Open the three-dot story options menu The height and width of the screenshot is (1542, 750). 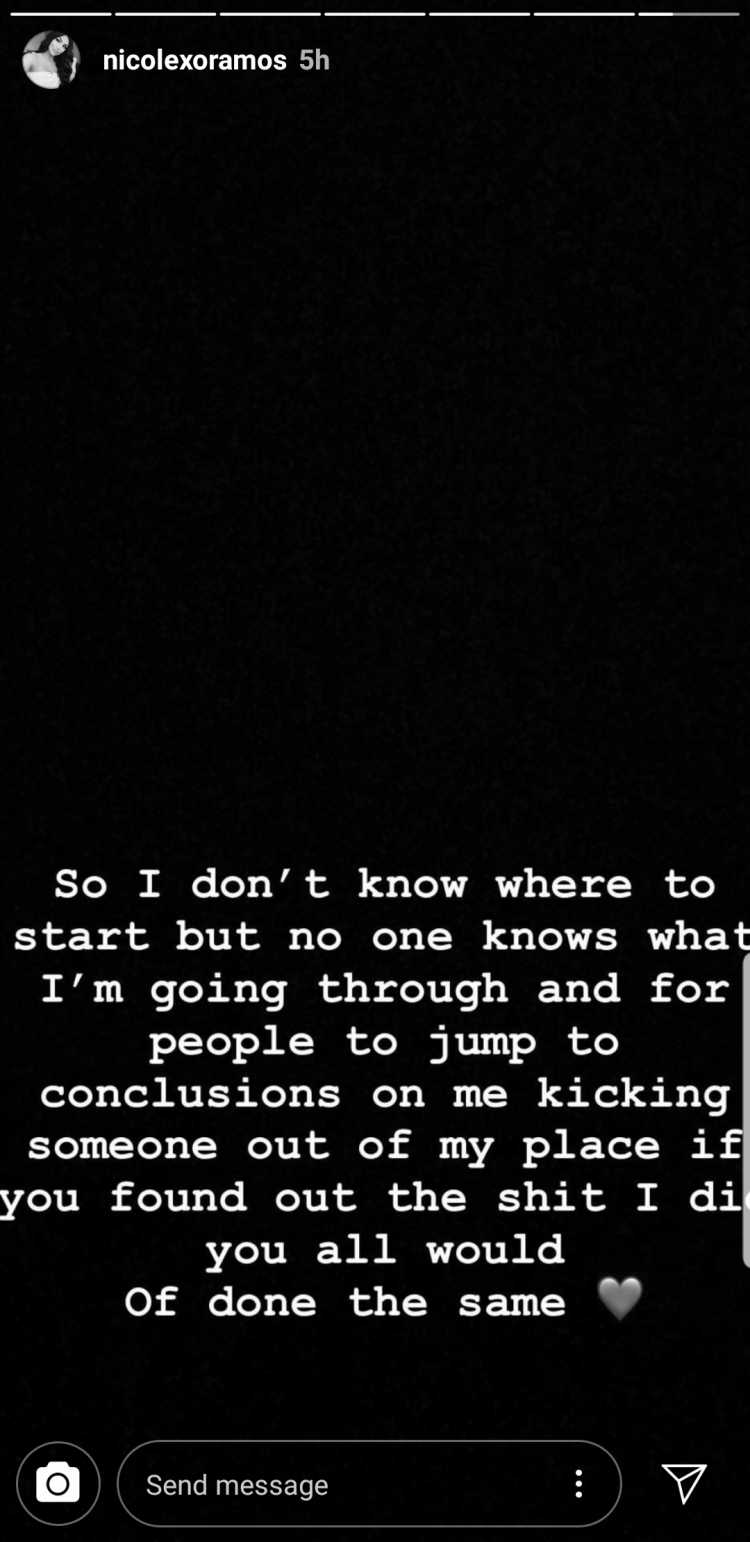point(578,1483)
